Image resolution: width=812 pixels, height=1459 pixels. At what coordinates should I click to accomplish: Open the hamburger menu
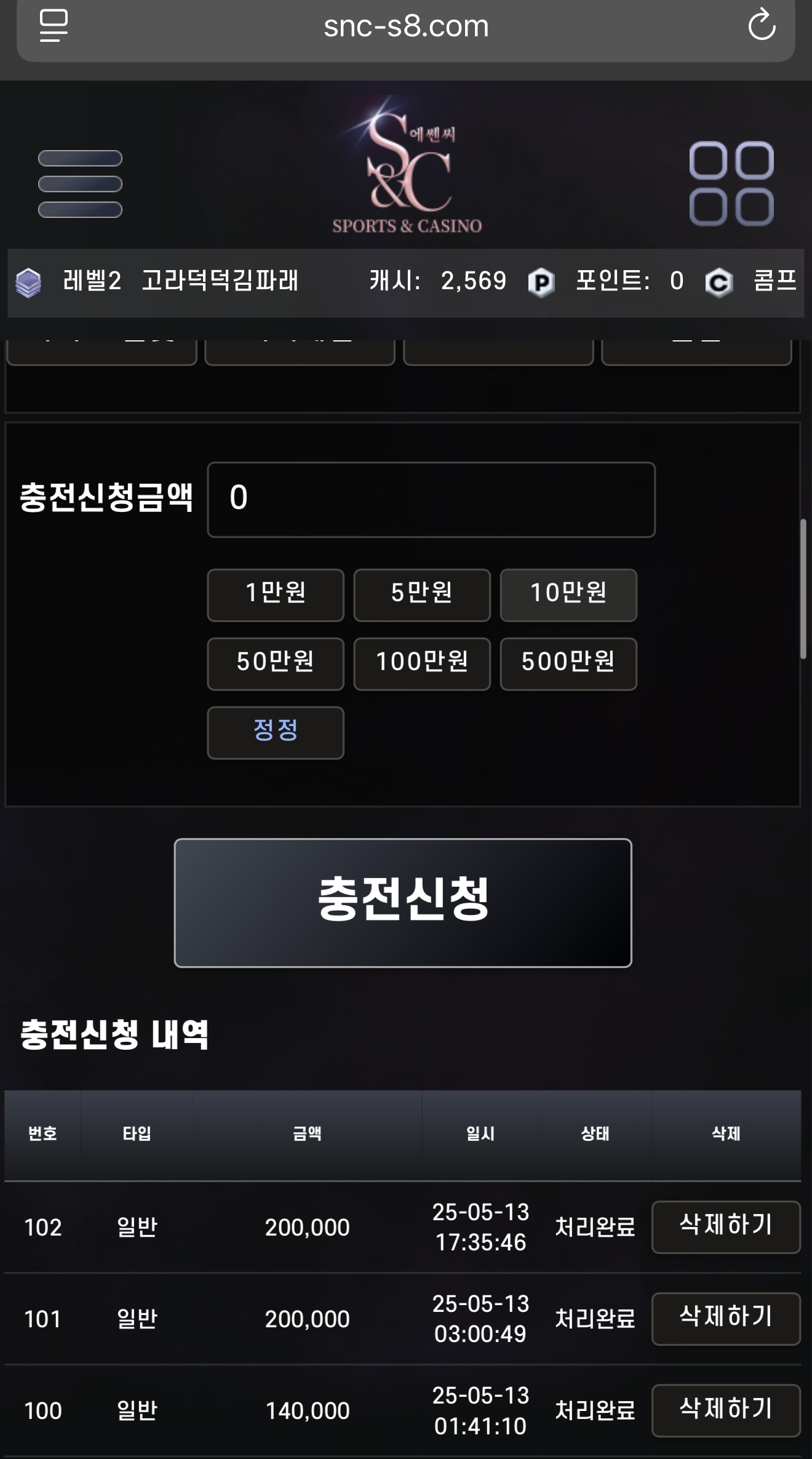[80, 184]
